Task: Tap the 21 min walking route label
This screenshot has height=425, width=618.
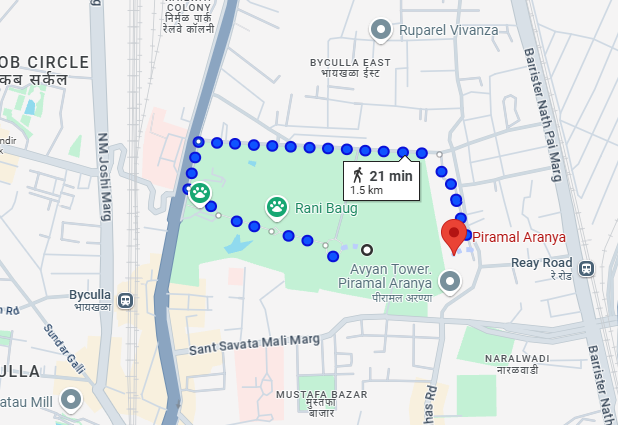Action: [380, 181]
